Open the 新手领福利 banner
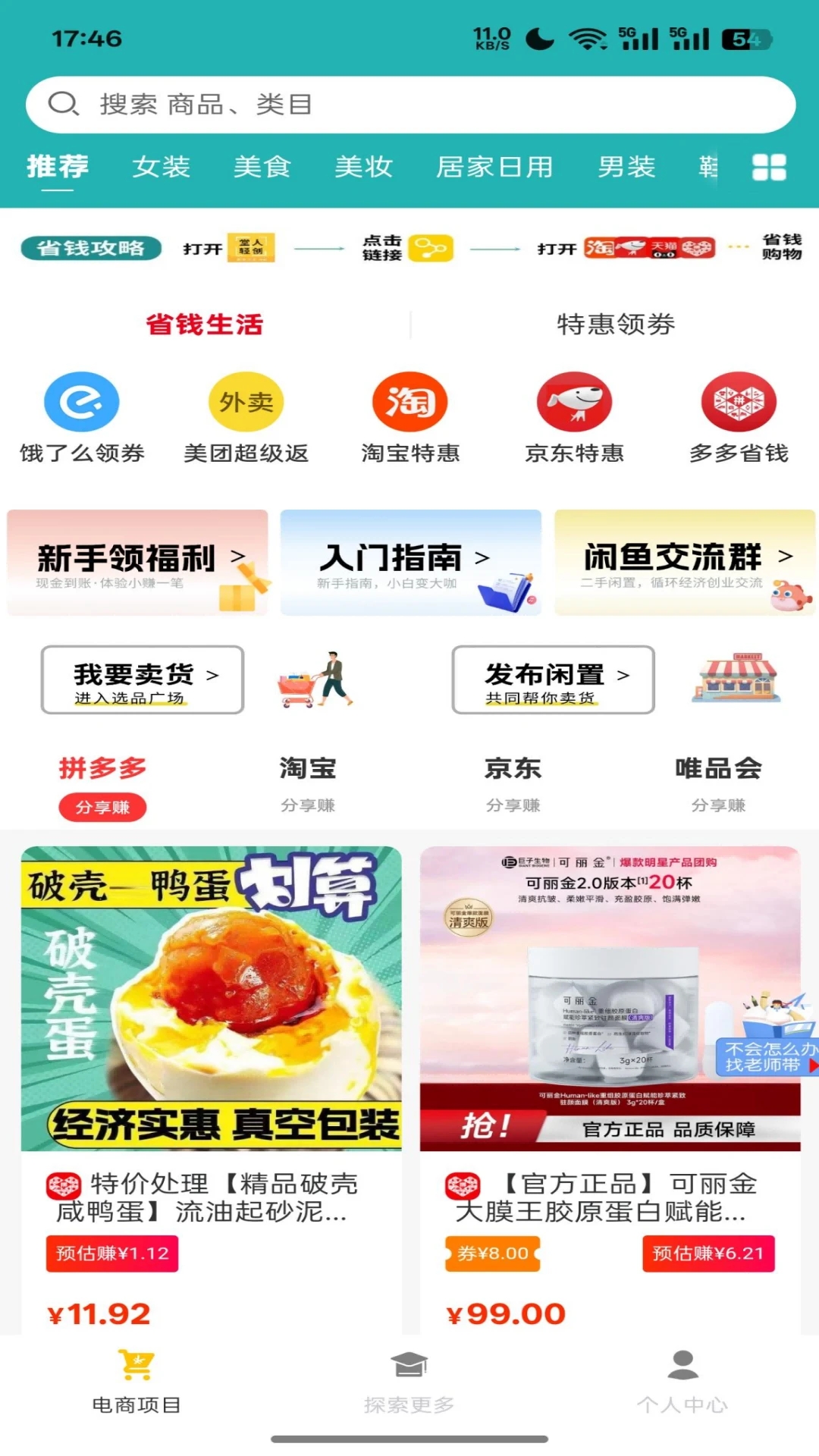 (x=137, y=562)
